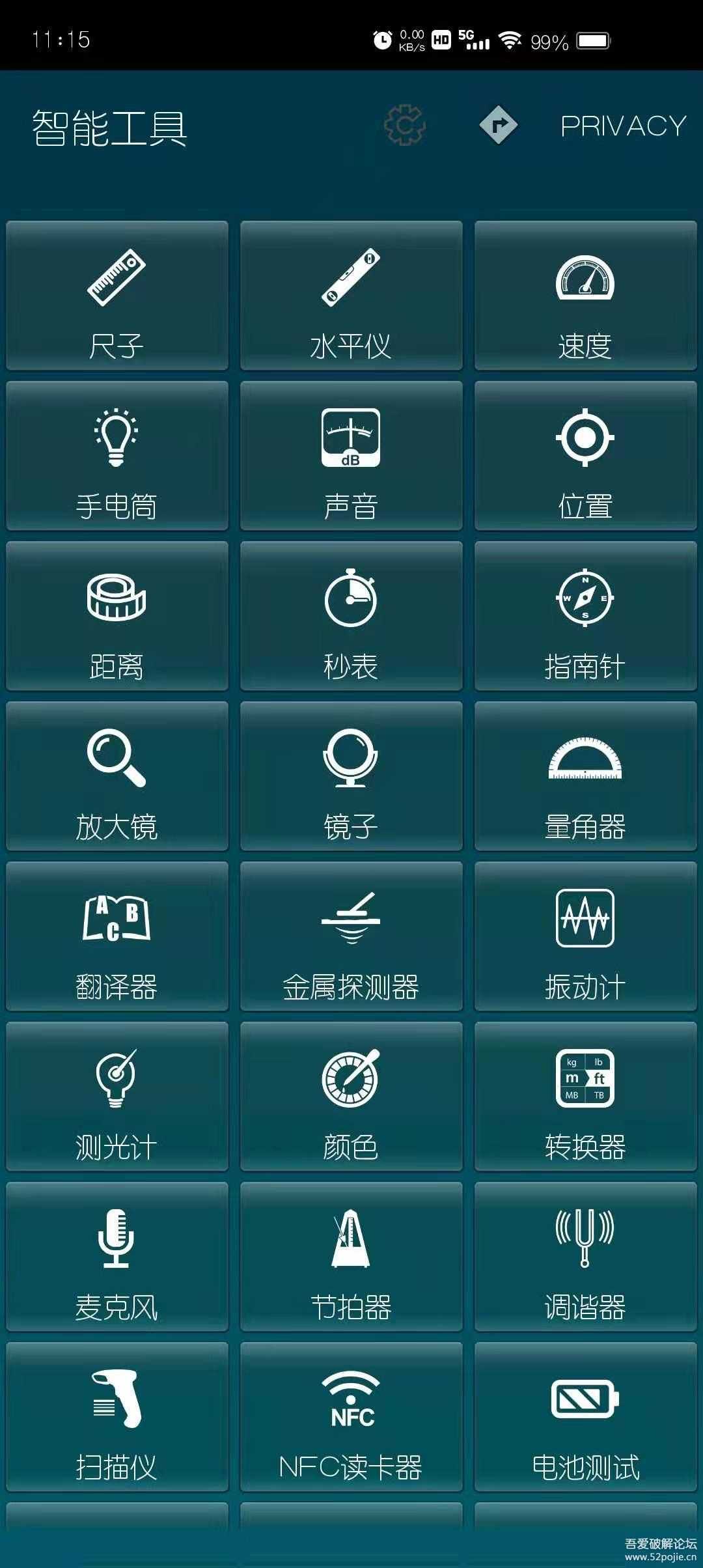Open the 转换器 unit converter
Viewport: 703px width, 1568px height.
tap(585, 1097)
